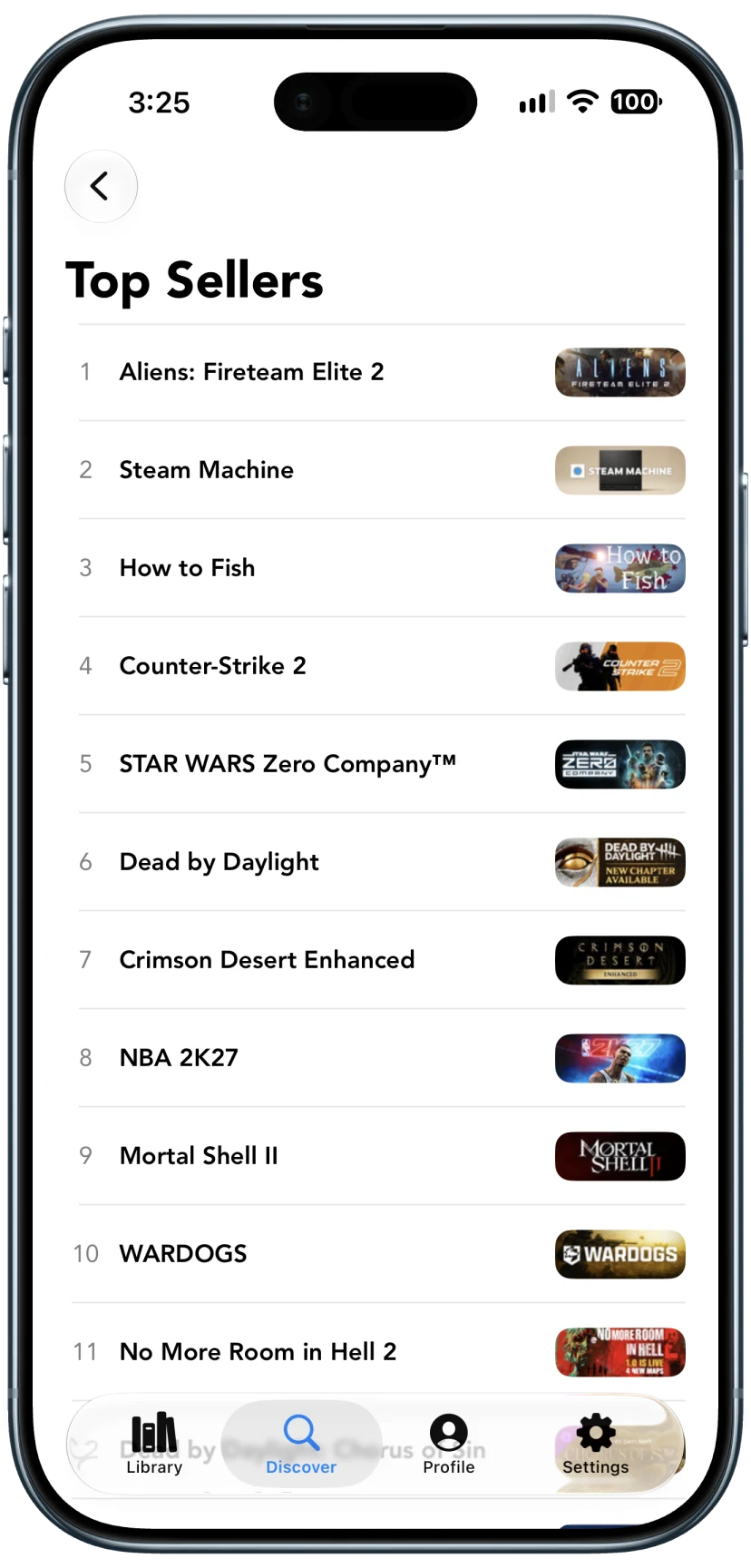Open Aliens: Fireteam Elite 2
The height and width of the screenshot is (1568, 751).
(x=381, y=372)
